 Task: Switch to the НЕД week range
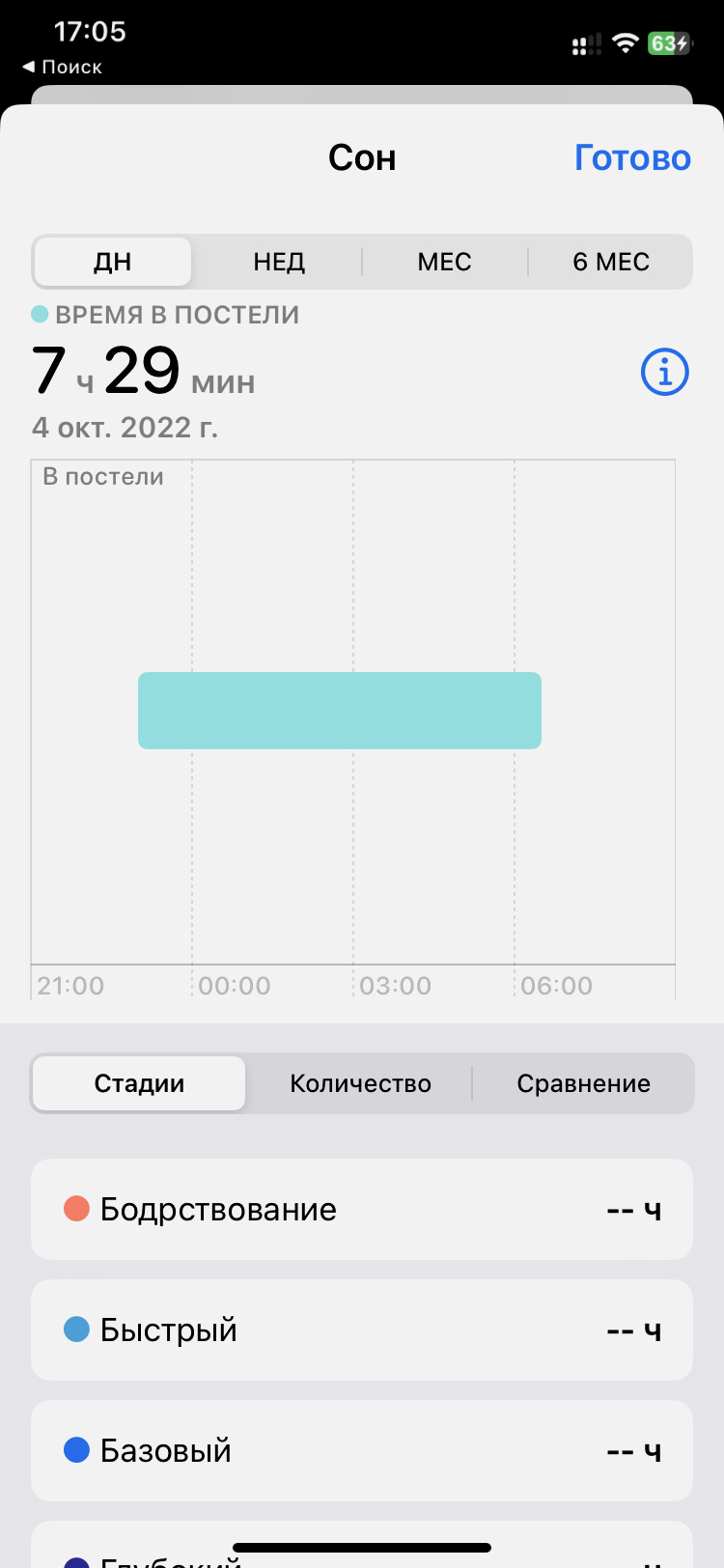point(279,262)
